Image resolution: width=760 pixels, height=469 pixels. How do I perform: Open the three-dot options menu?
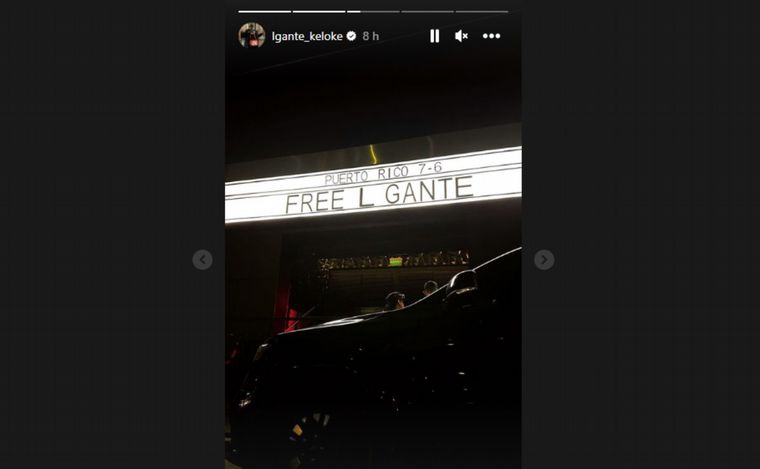[x=491, y=36]
